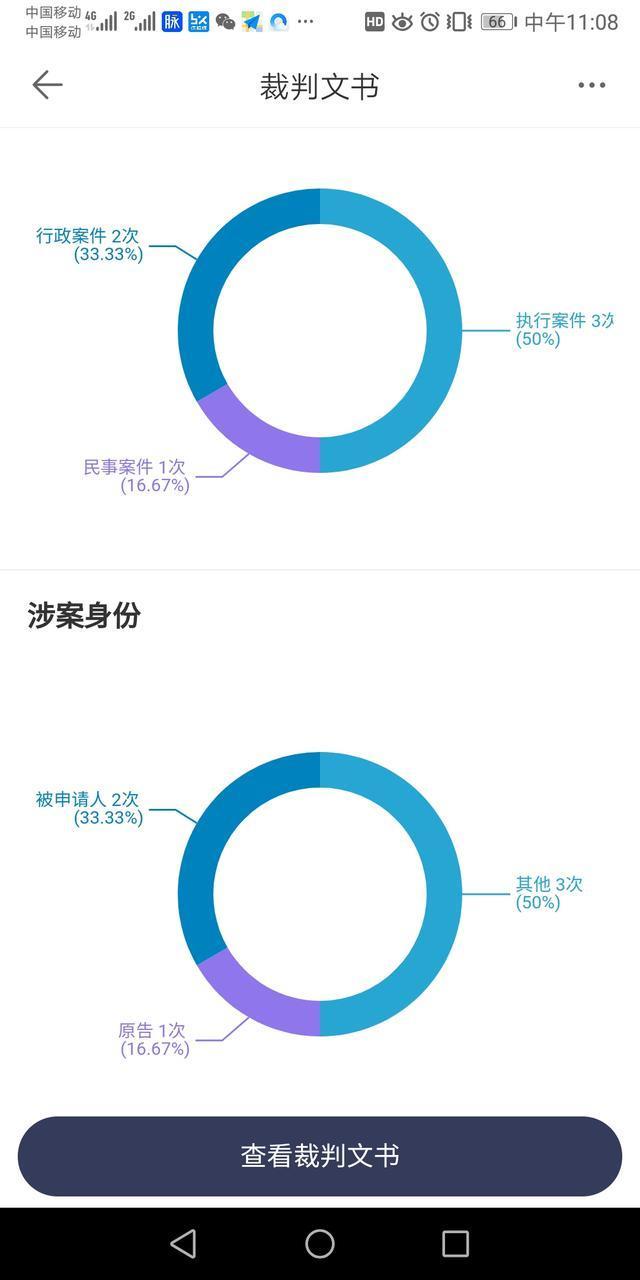The height and width of the screenshot is (1280, 640).
Task: Tap the 查看裁判文书 button
Action: pos(320,1156)
